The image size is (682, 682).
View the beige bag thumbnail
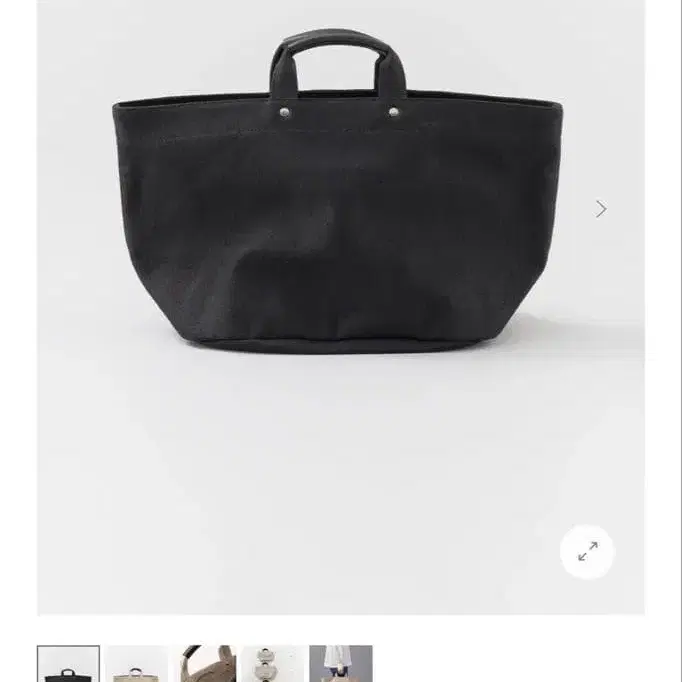[x=136, y=665]
